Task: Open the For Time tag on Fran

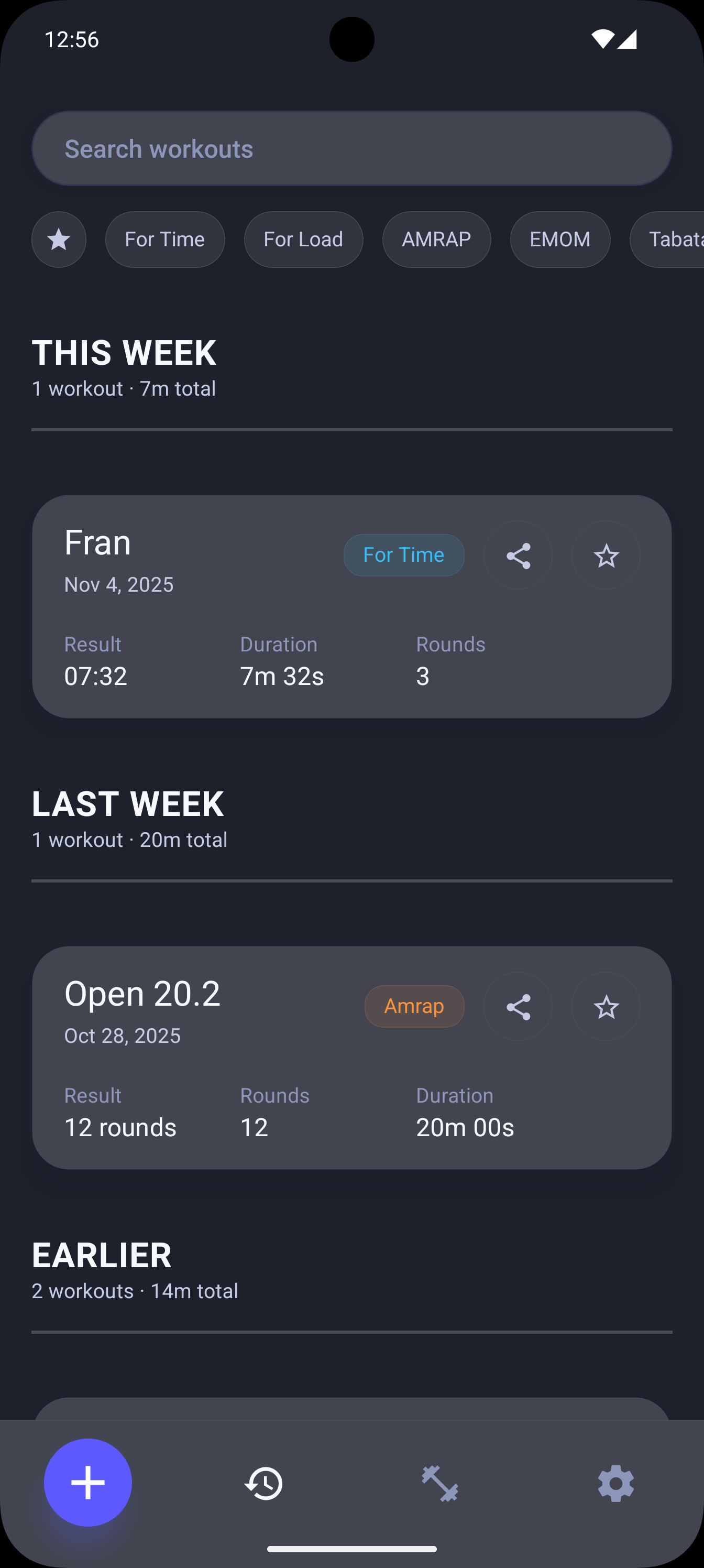Action: pyautogui.click(x=403, y=554)
